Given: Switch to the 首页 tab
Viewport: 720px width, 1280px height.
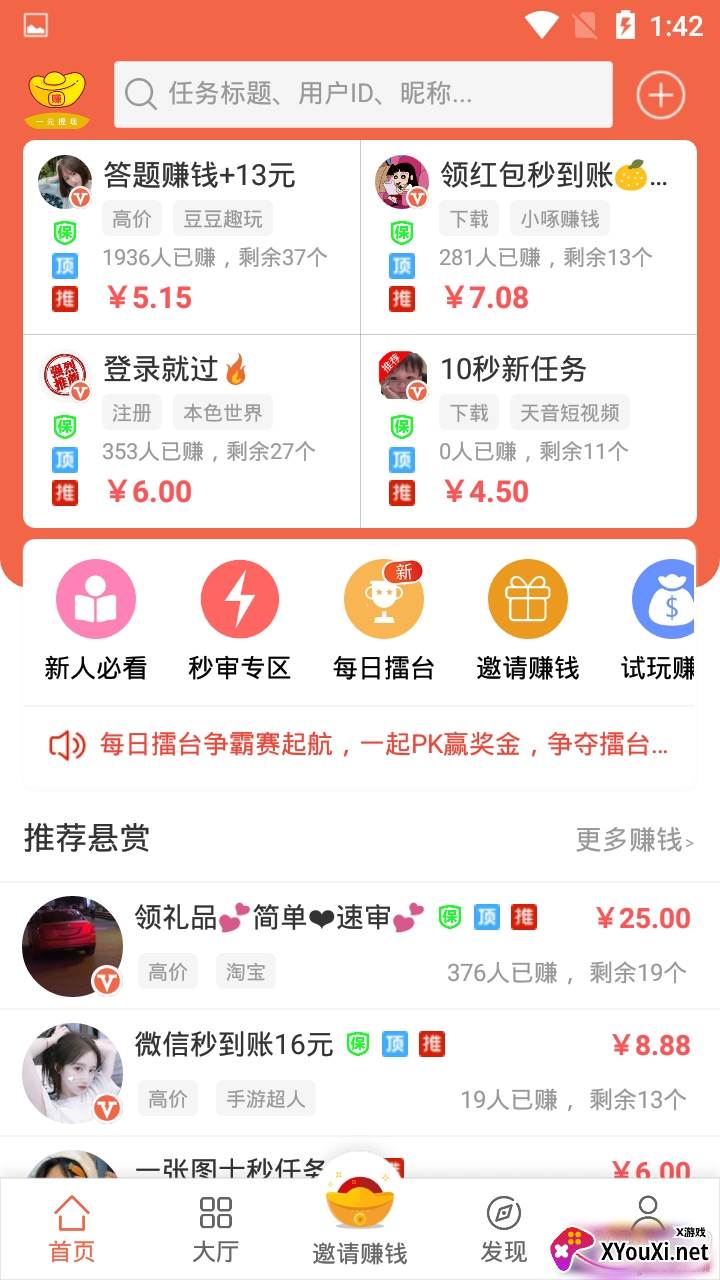Looking at the screenshot, I should [72, 1229].
